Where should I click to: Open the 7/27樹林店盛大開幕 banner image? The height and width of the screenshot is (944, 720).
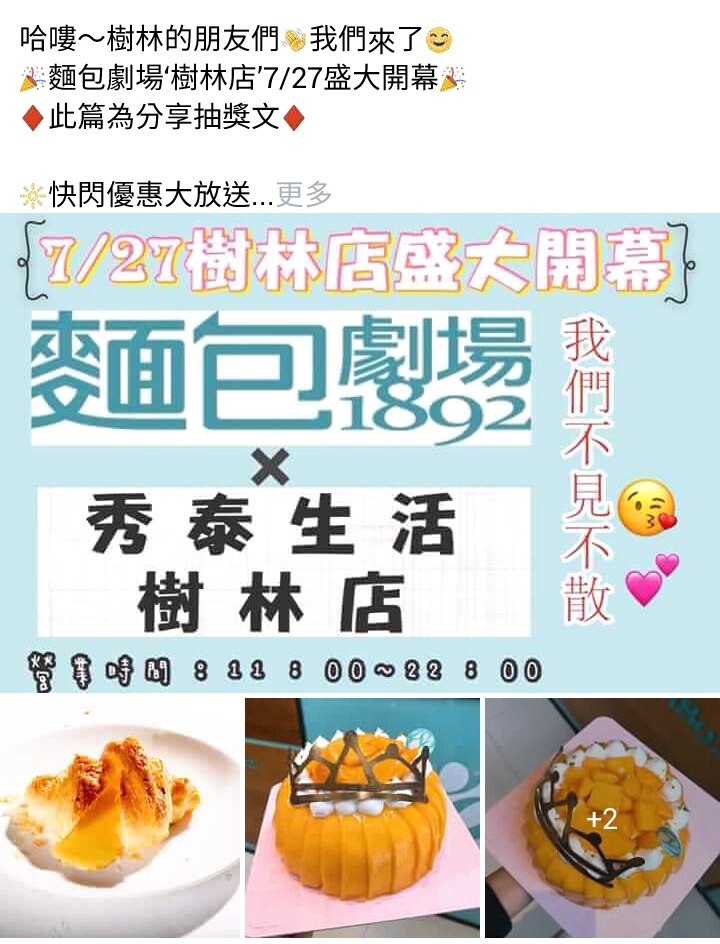(360, 452)
